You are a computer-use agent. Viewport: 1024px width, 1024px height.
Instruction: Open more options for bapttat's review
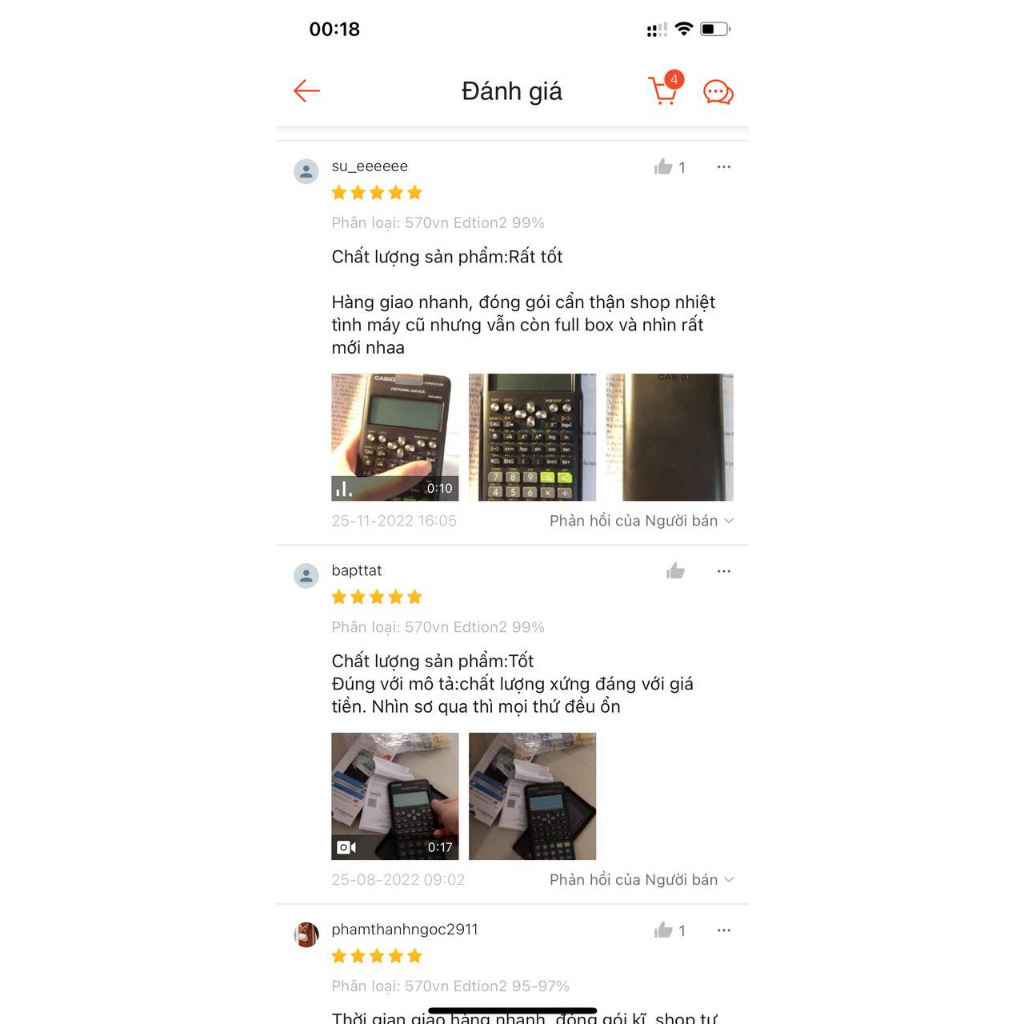pos(724,571)
